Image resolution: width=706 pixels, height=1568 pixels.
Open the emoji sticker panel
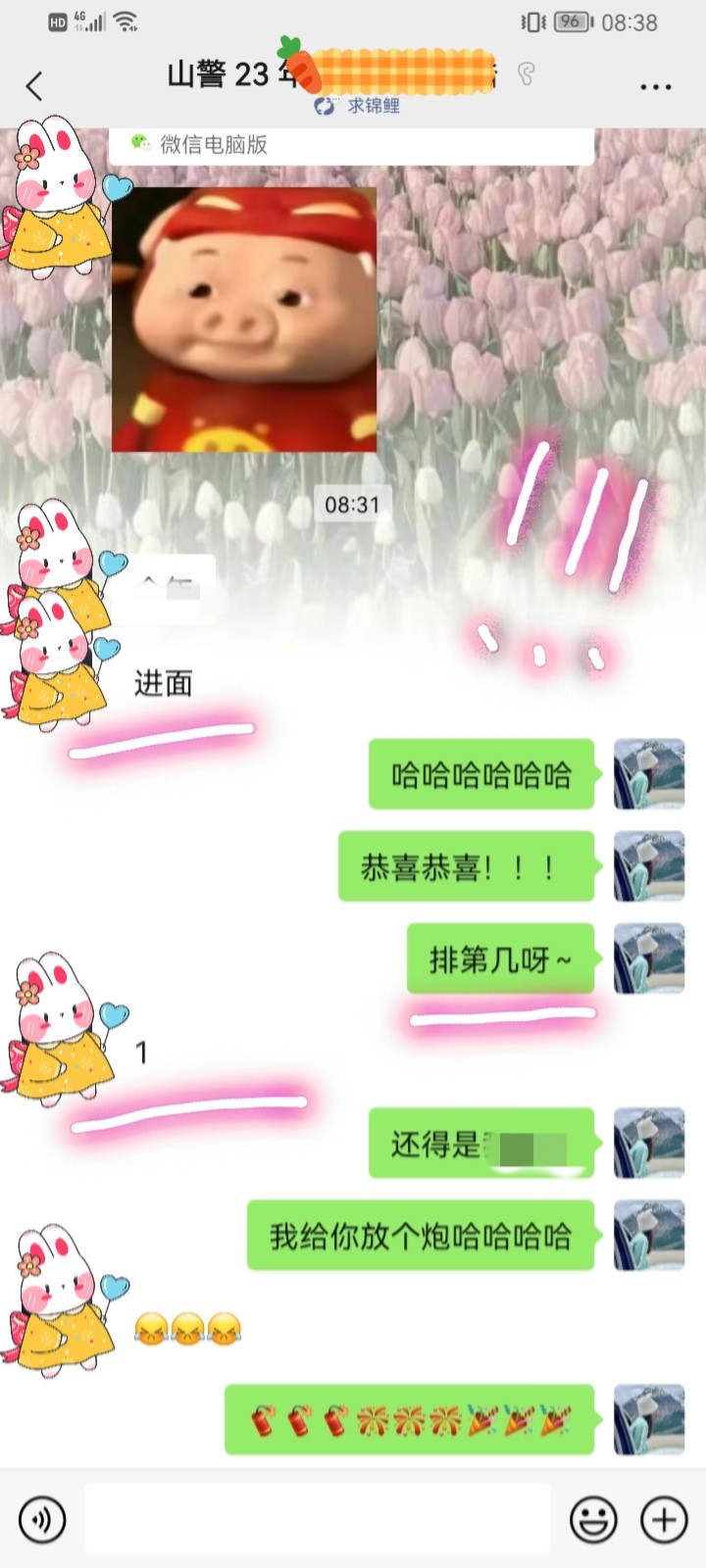pos(593,1520)
